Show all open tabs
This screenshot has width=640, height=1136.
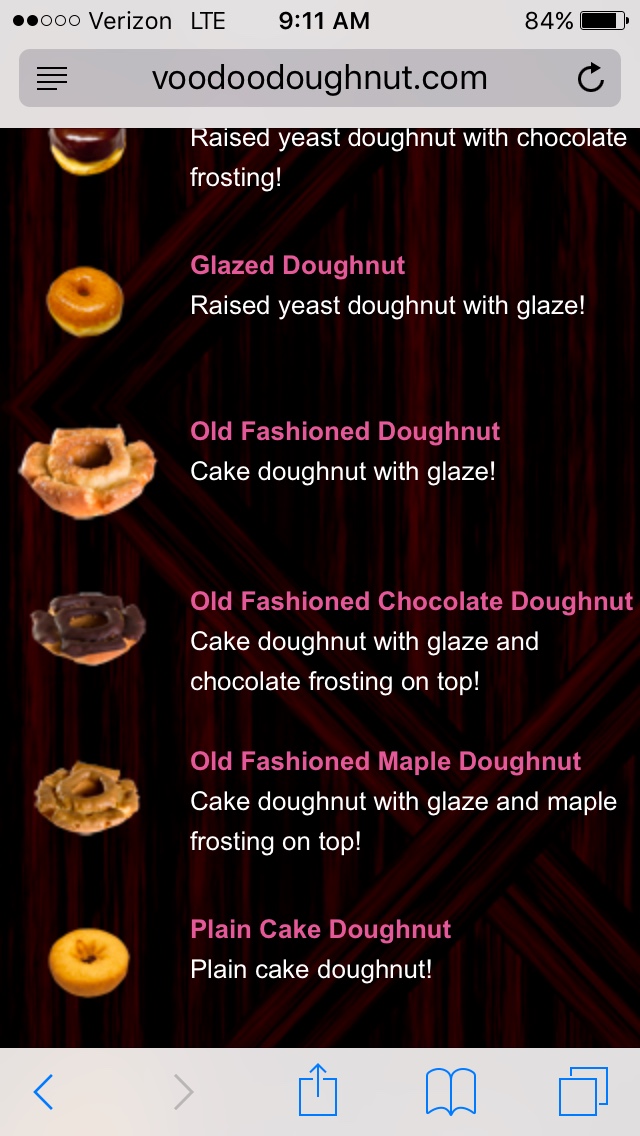click(583, 1092)
